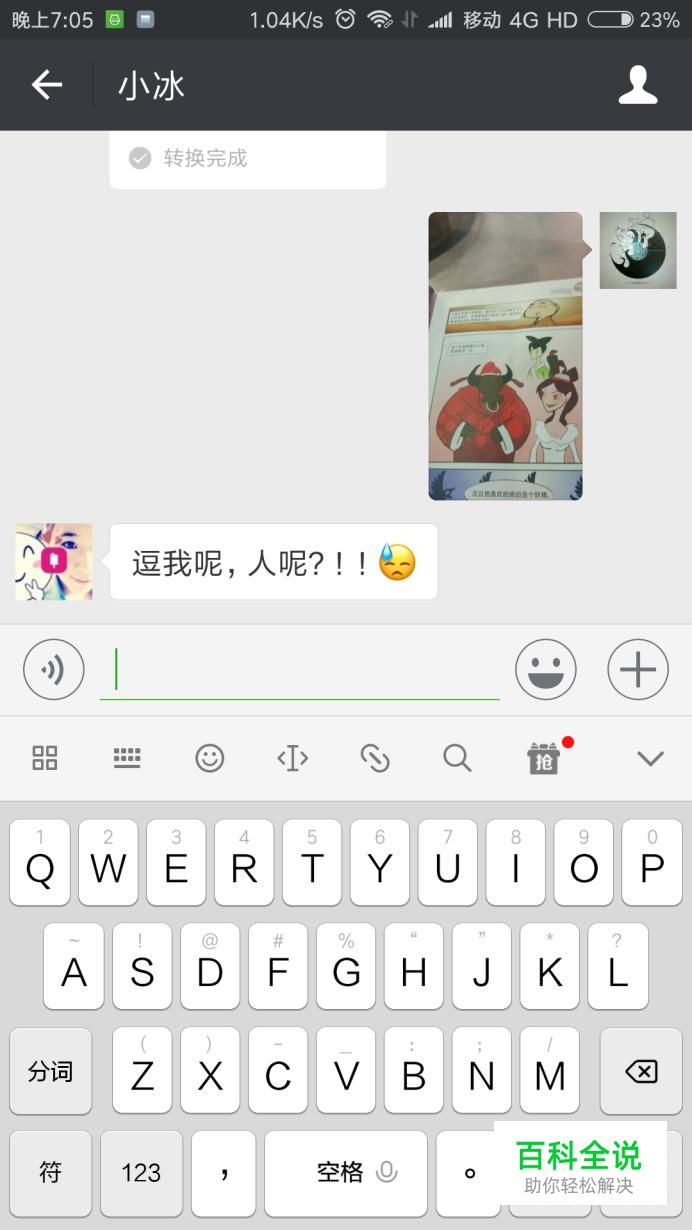Open keyboard search tool
The image size is (692, 1230).
(x=457, y=758)
